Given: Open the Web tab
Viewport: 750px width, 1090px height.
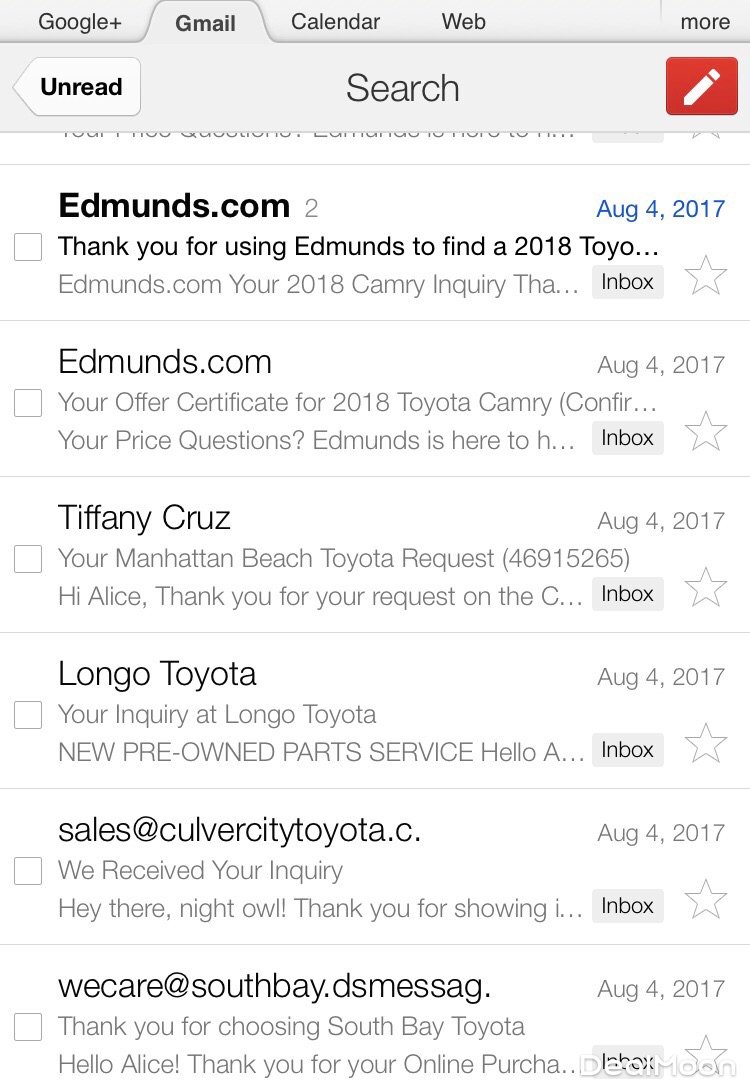Looking at the screenshot, I should point(463,22).
